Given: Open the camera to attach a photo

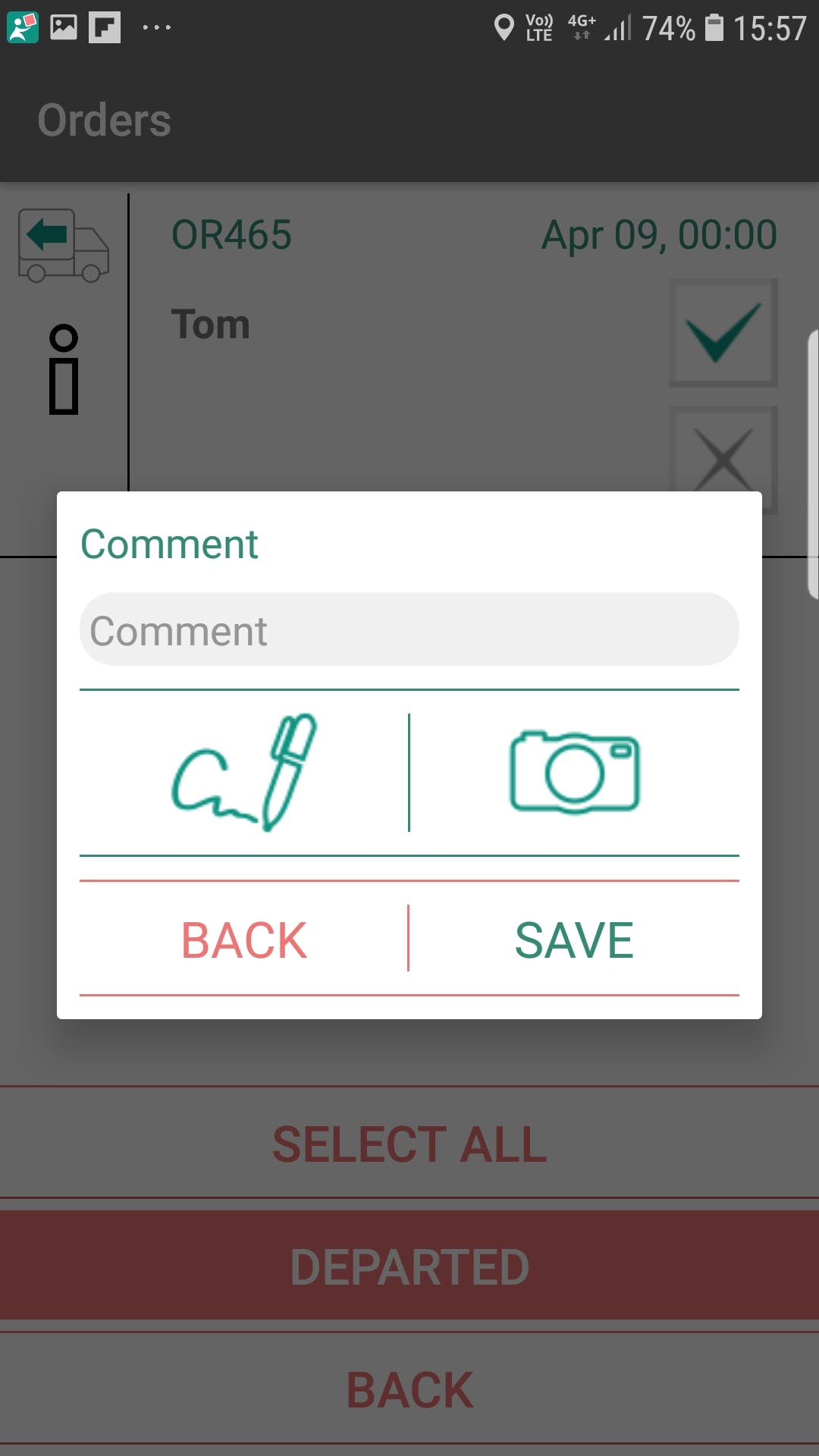Looking at the screenshot, I should 574,772.
